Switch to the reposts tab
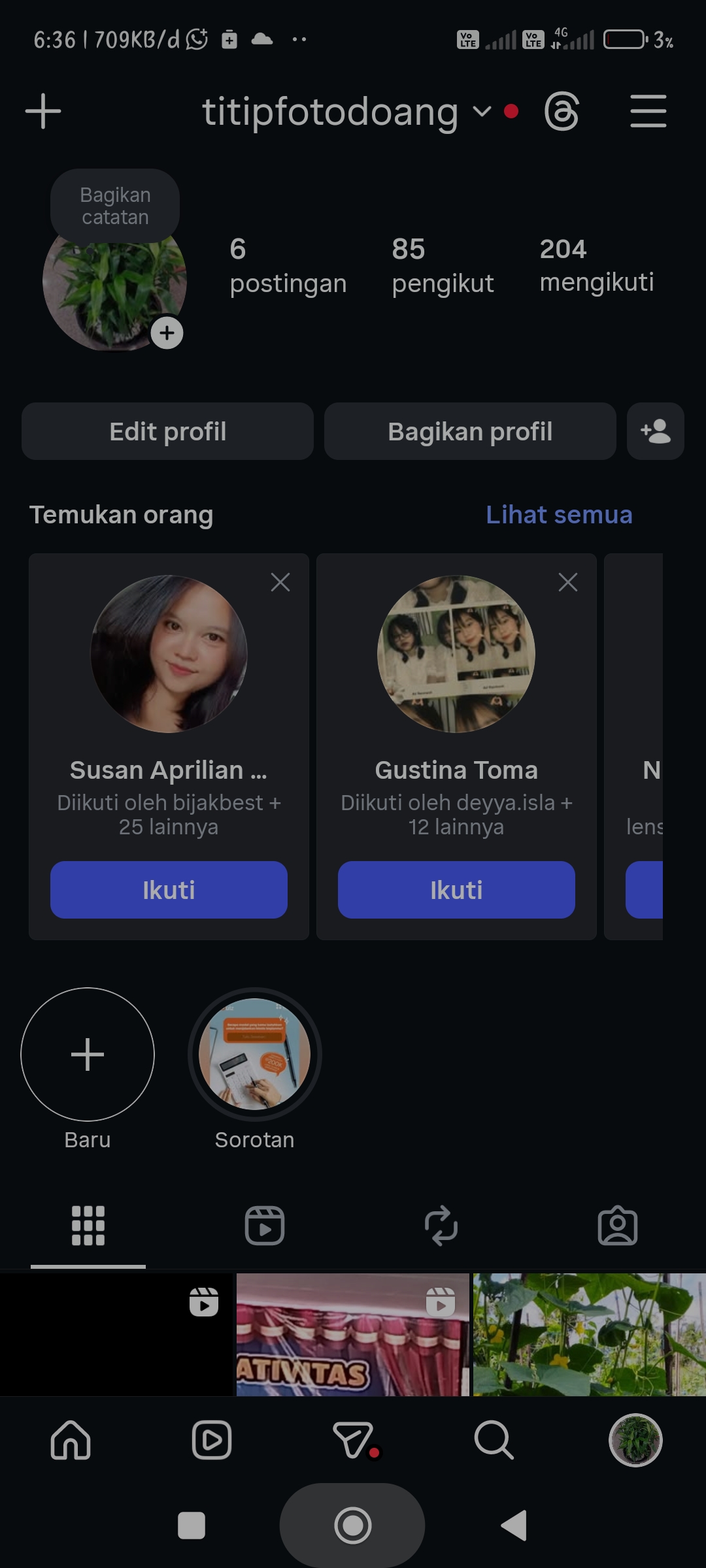The width and height of the screenshot is (706, 1568). (x=441, y=1226)
